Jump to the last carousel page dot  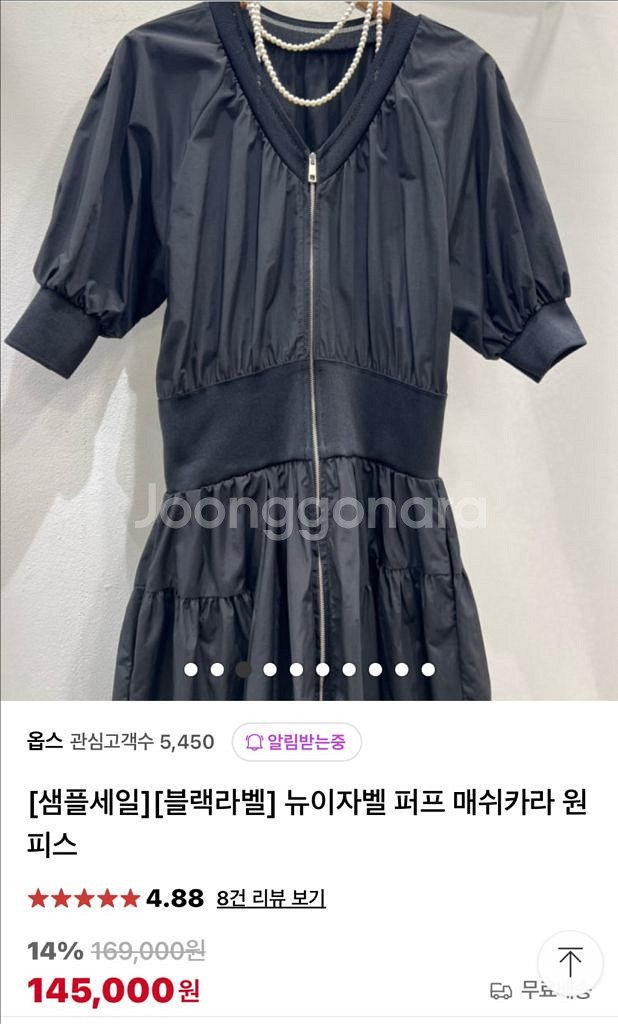click(428, 669)
